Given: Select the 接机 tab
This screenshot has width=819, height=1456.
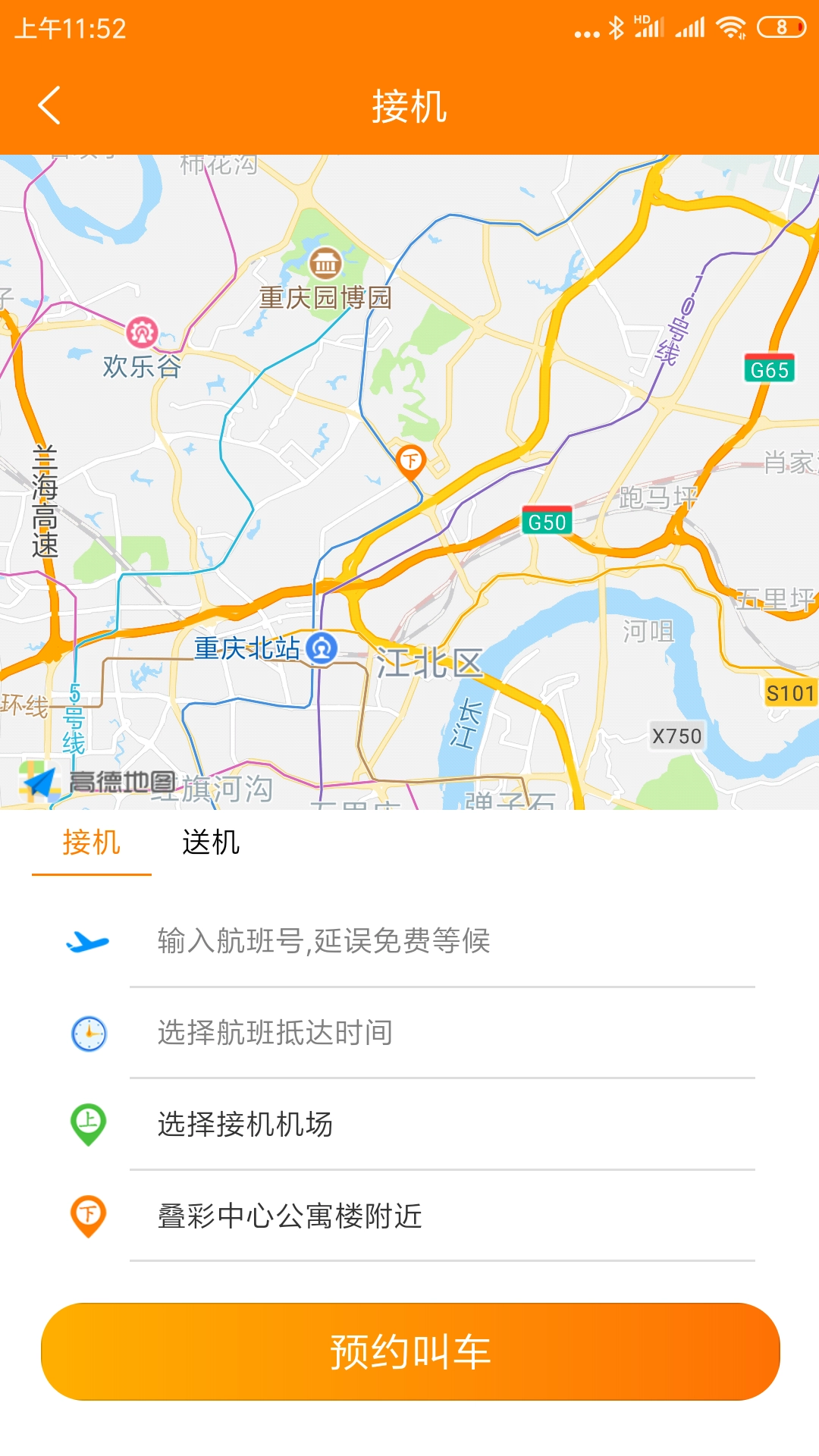Looking at the screenshot, I should point(91,843).
